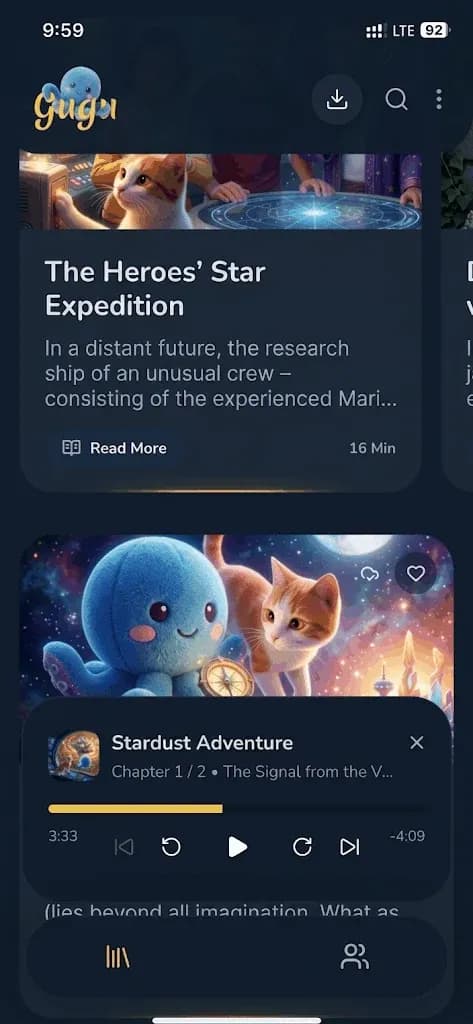Close the Stardust Adventure mini player

click(416, 743)
